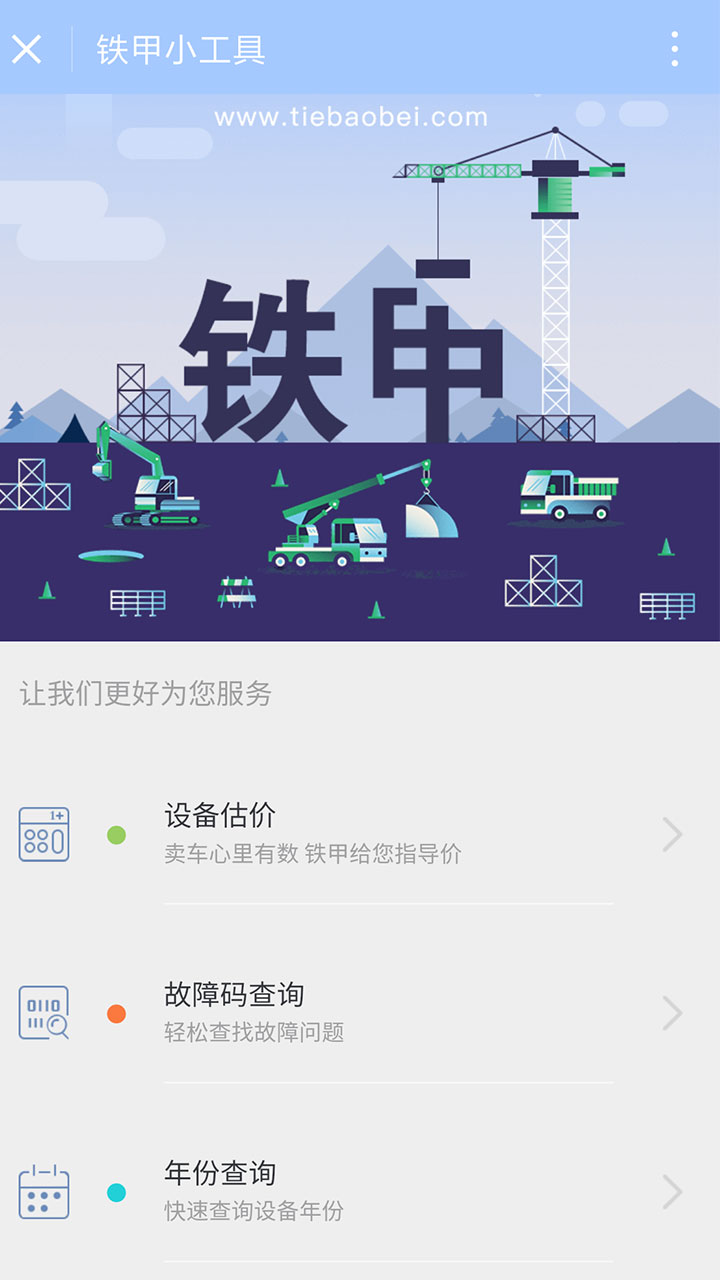The width and height of the screenshot is (720, 1280).
Task: Go to 年份查询
Action: coord(360,1190)
